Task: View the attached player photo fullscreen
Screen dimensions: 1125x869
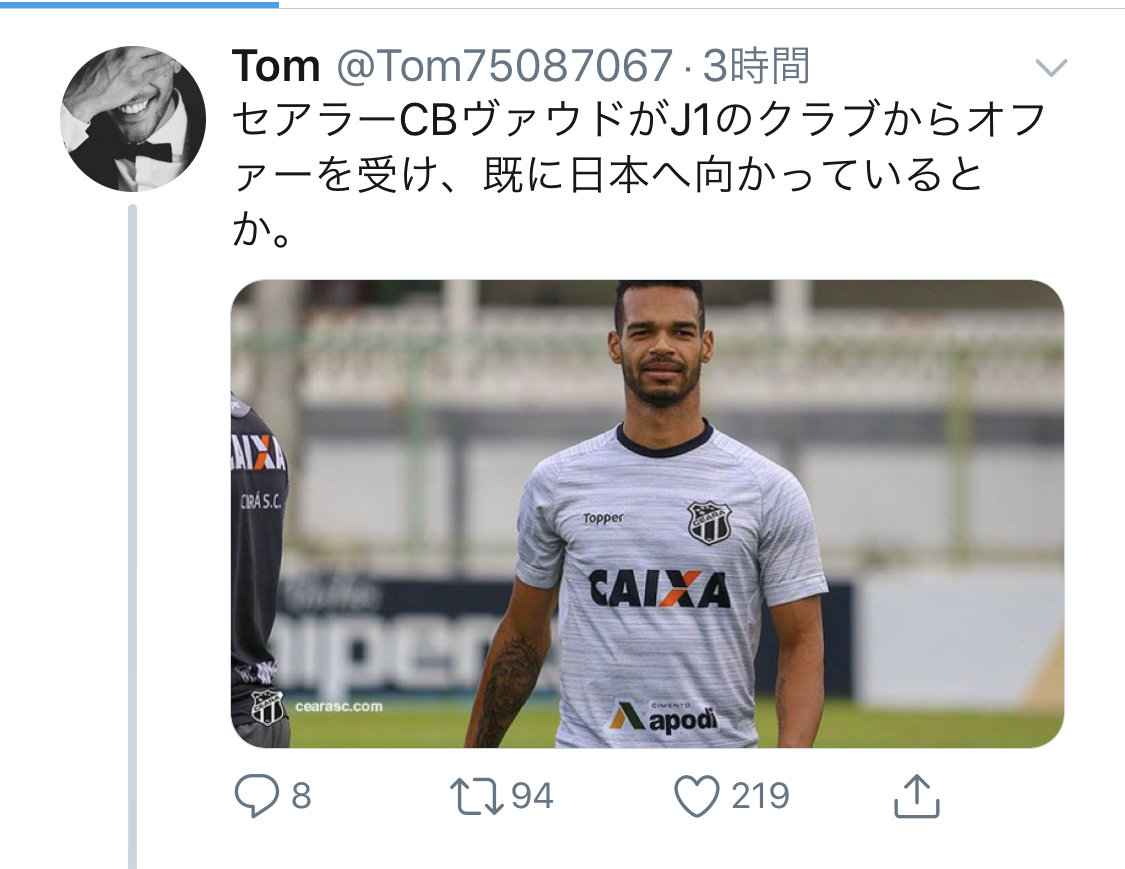Action: coord(647,514)
